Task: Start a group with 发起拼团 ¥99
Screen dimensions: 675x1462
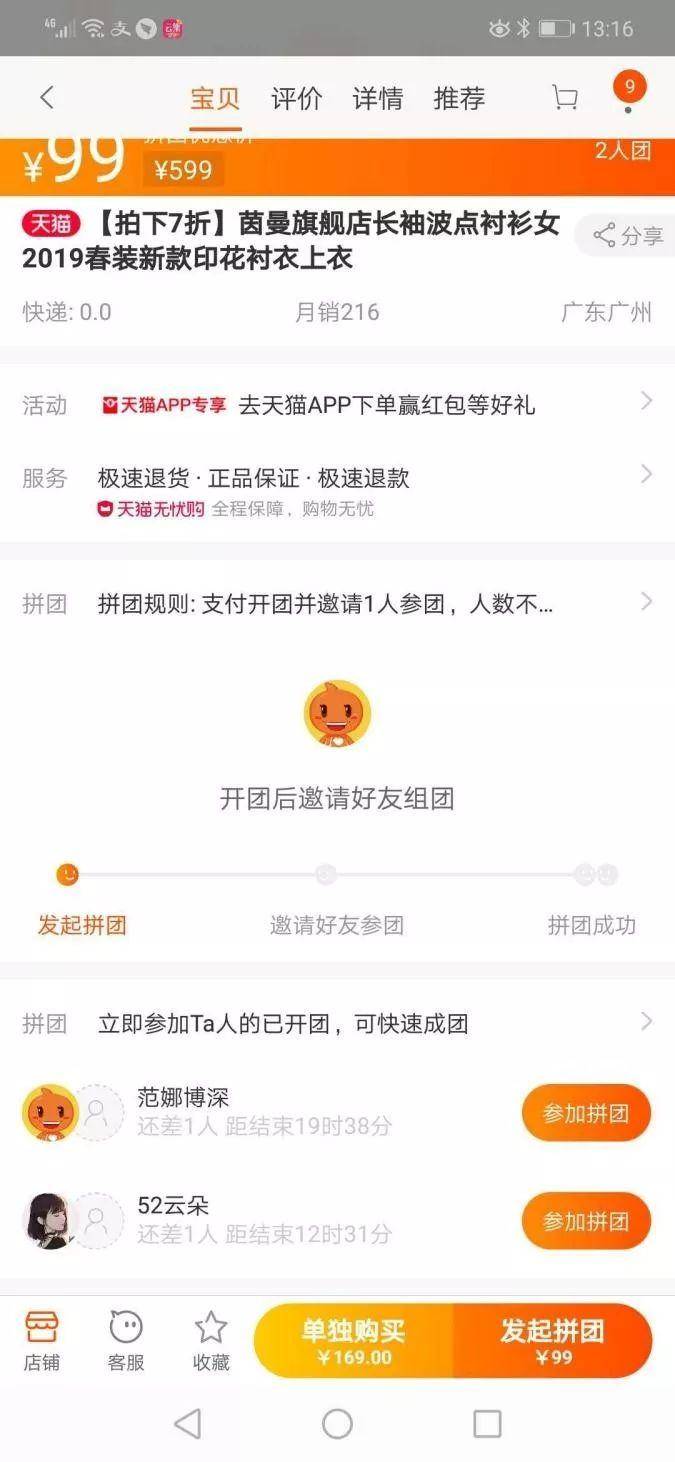Action: (x=552, y=1341)
